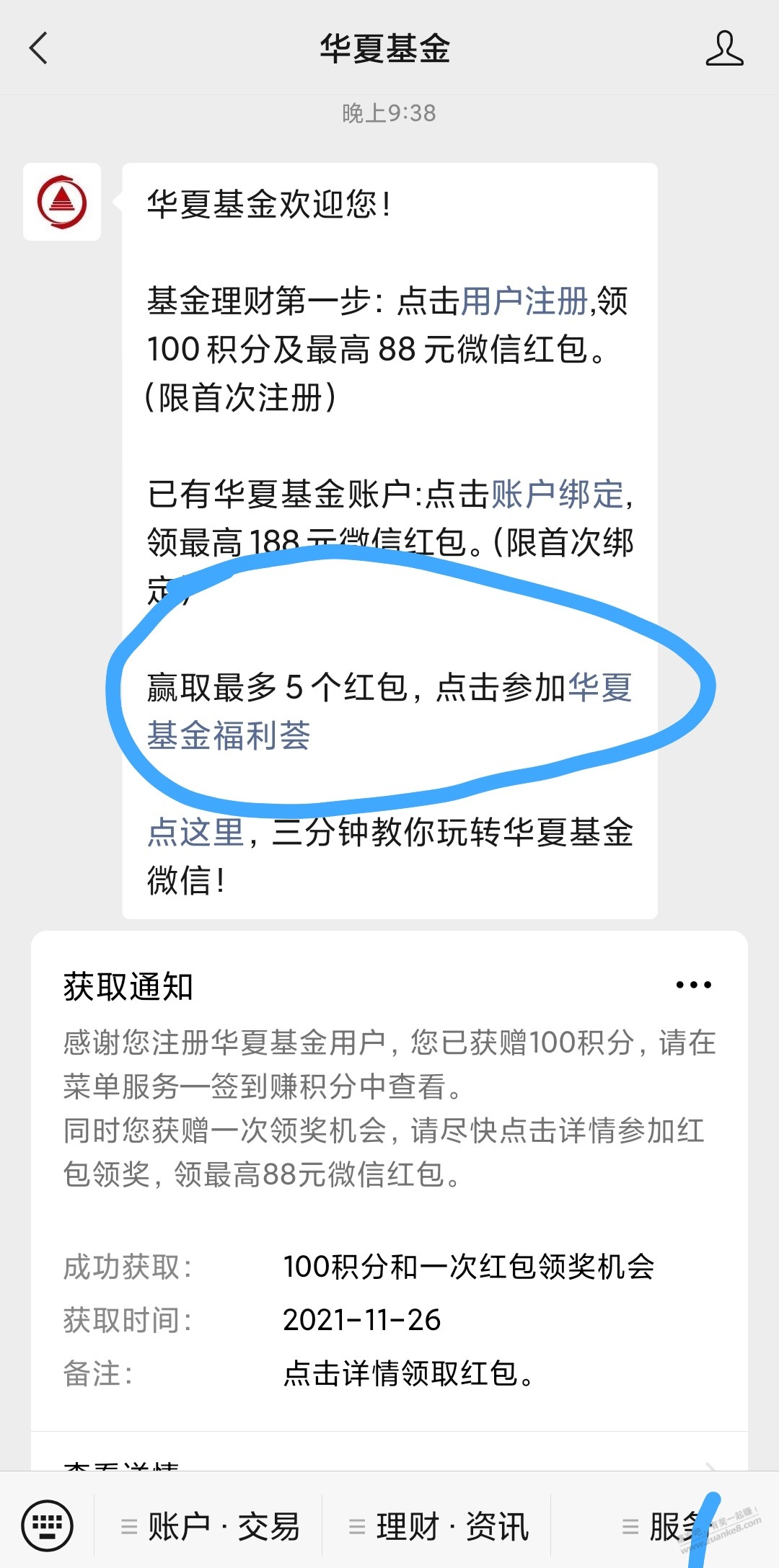Tap the 华夏基金 avatar
This screenshot has height=1568, width=779.
pyautogui.click(x=62, y=202)
